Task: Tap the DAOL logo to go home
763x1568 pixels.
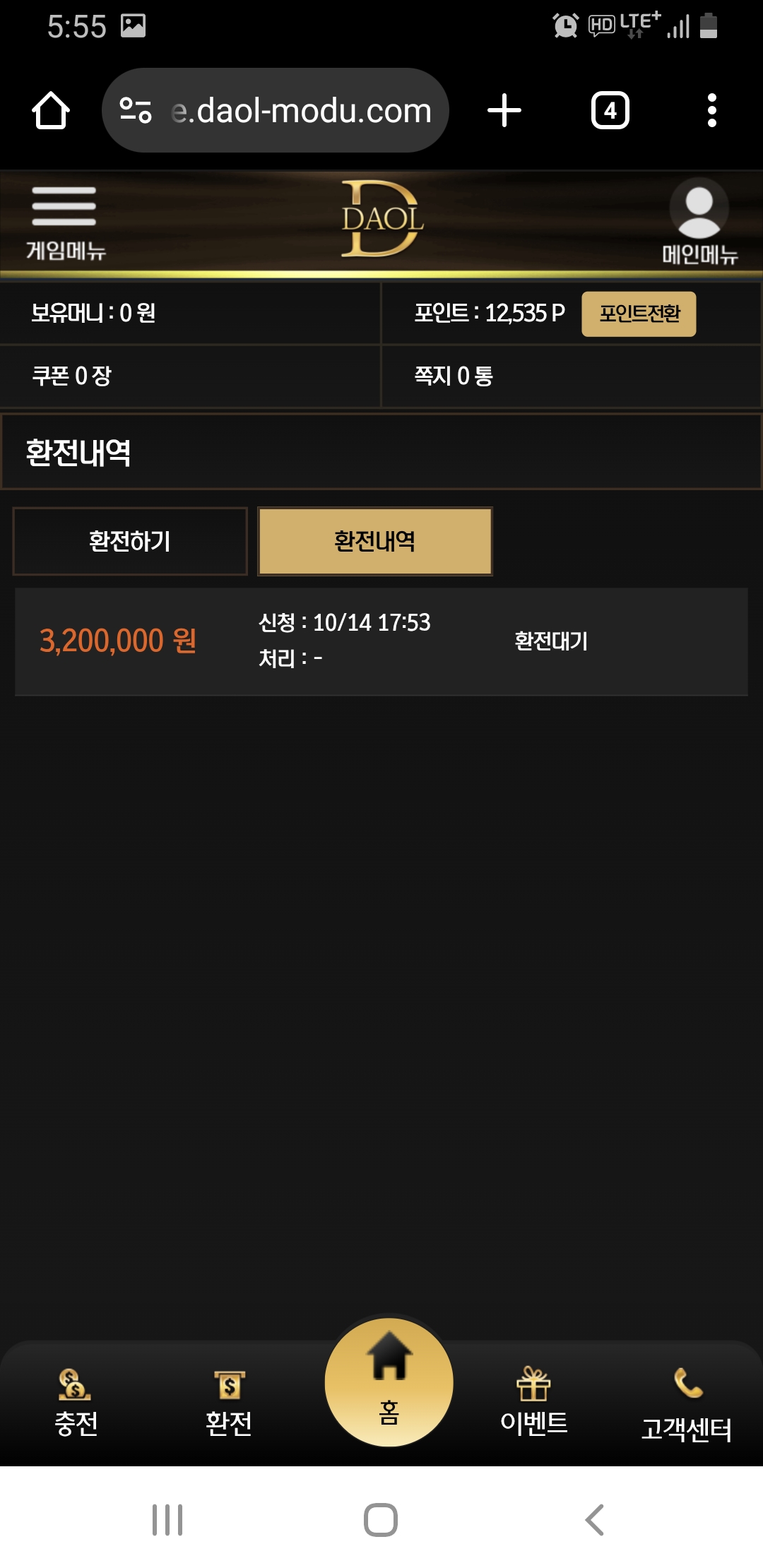Action: tap(381, 219)
